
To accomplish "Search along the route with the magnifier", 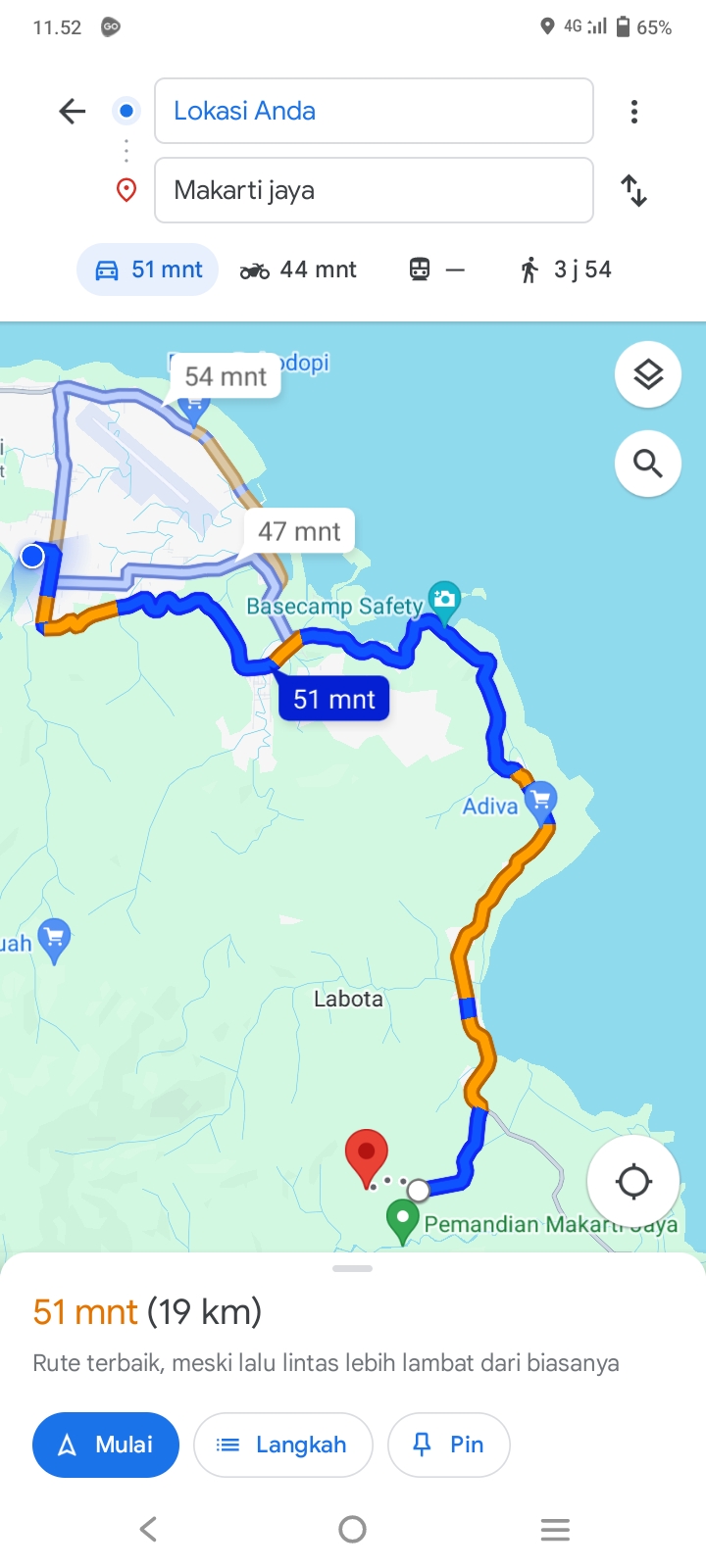I will (x=648, y=464).
